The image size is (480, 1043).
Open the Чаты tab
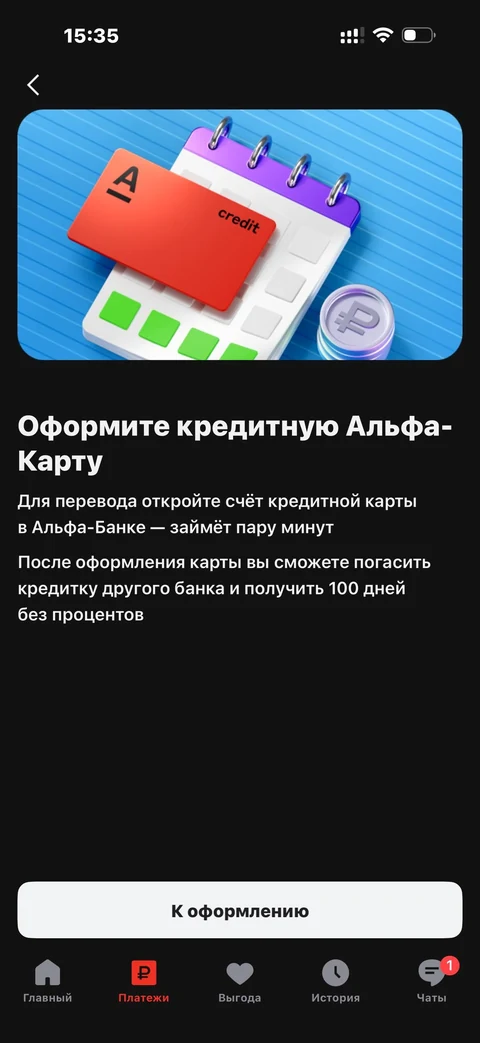click(432, 981)
